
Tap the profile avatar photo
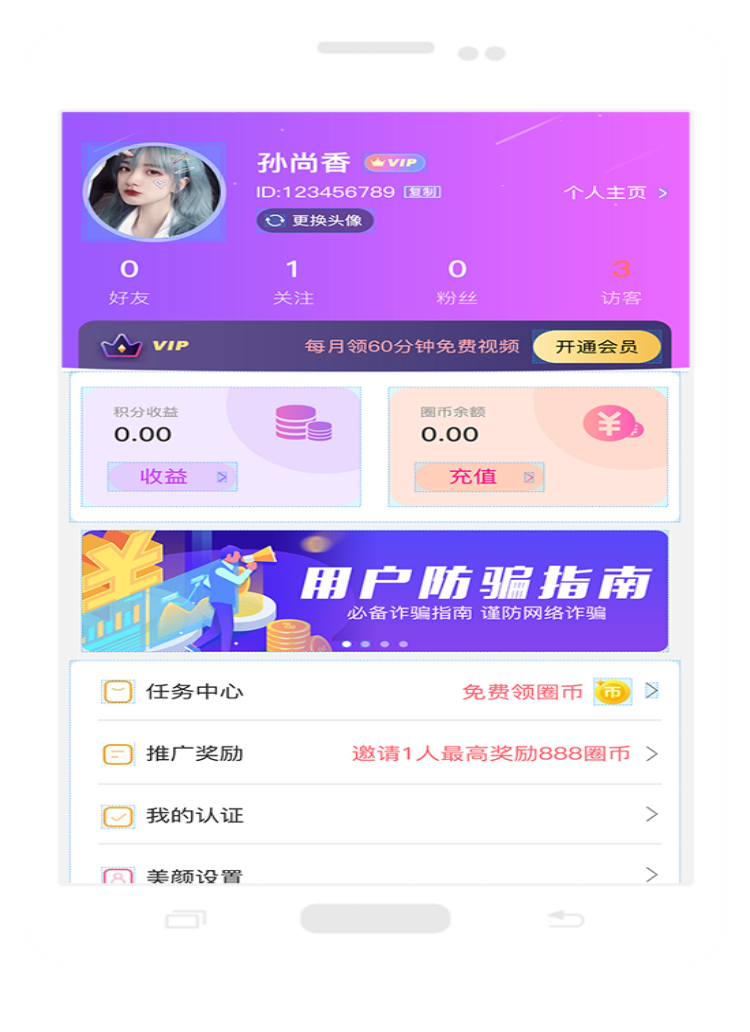(152, 188)
